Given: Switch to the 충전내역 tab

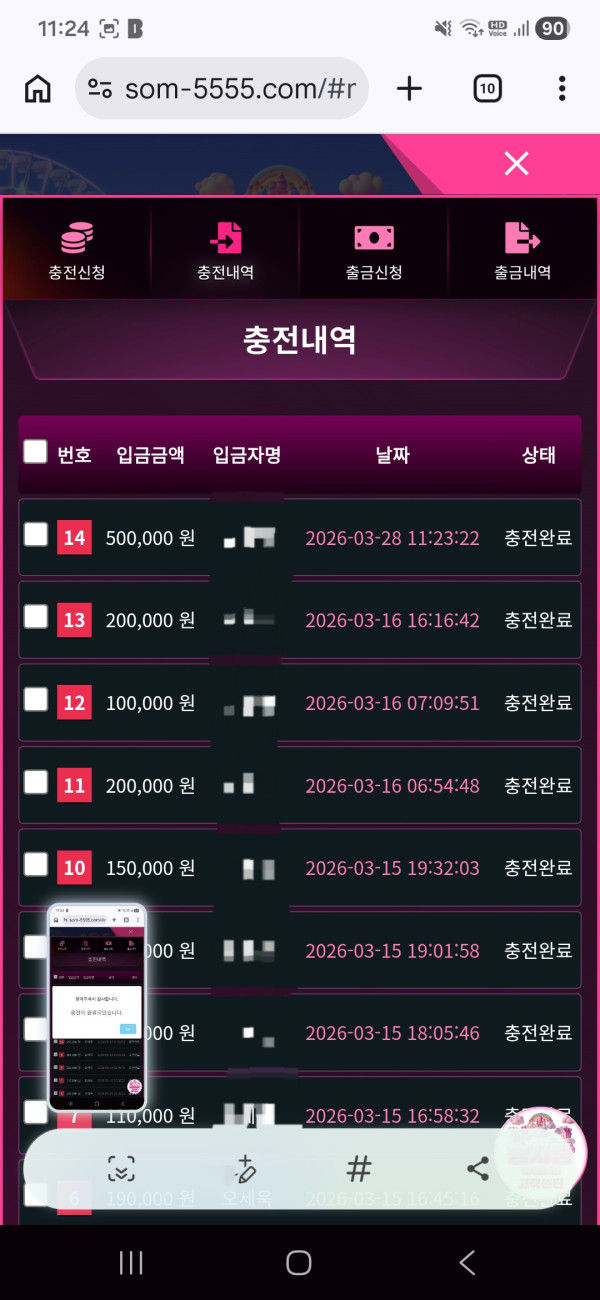Looking at the screenshot, I should (226, 250).
